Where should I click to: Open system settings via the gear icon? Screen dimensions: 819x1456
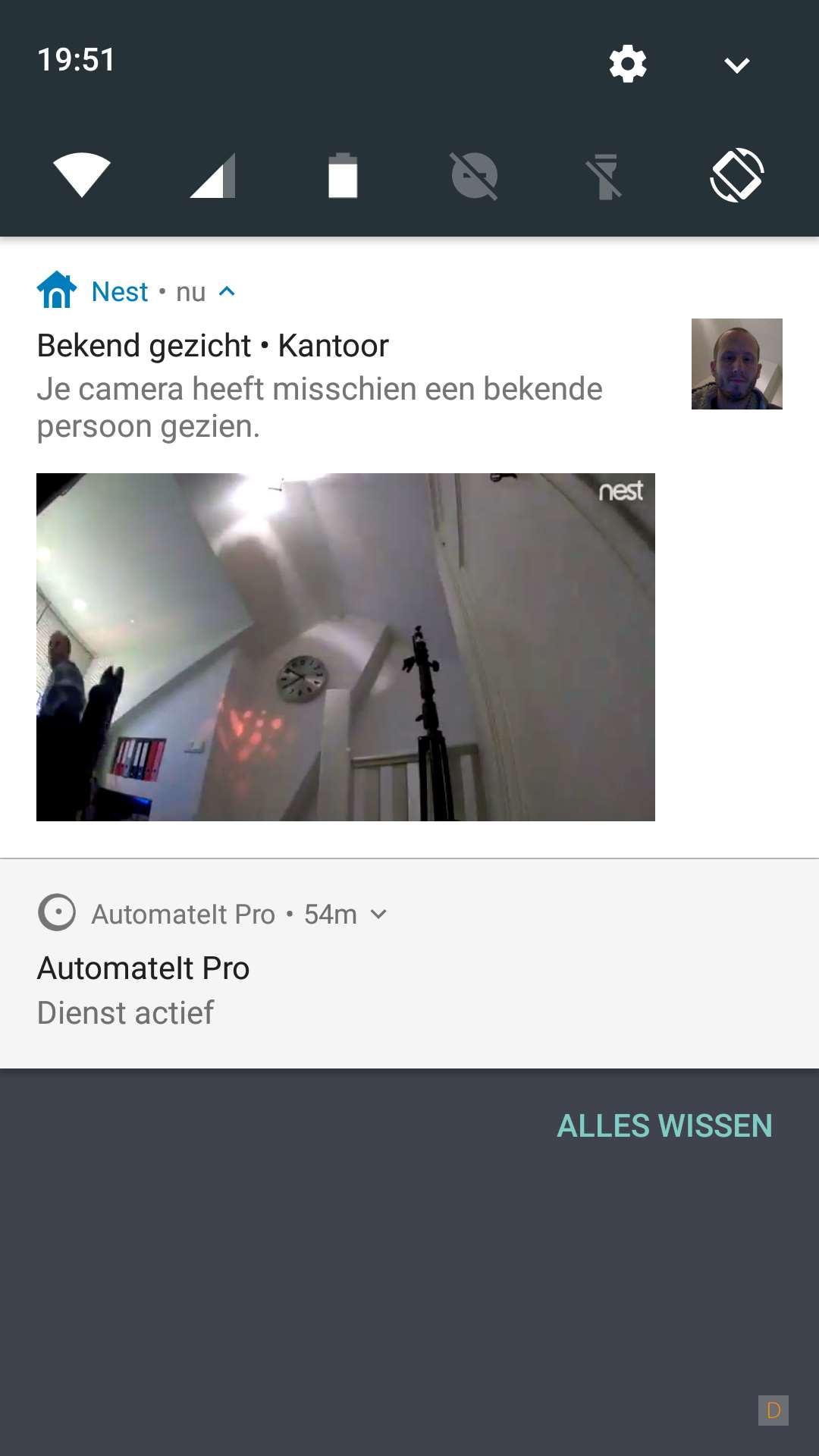click(628, 64)
